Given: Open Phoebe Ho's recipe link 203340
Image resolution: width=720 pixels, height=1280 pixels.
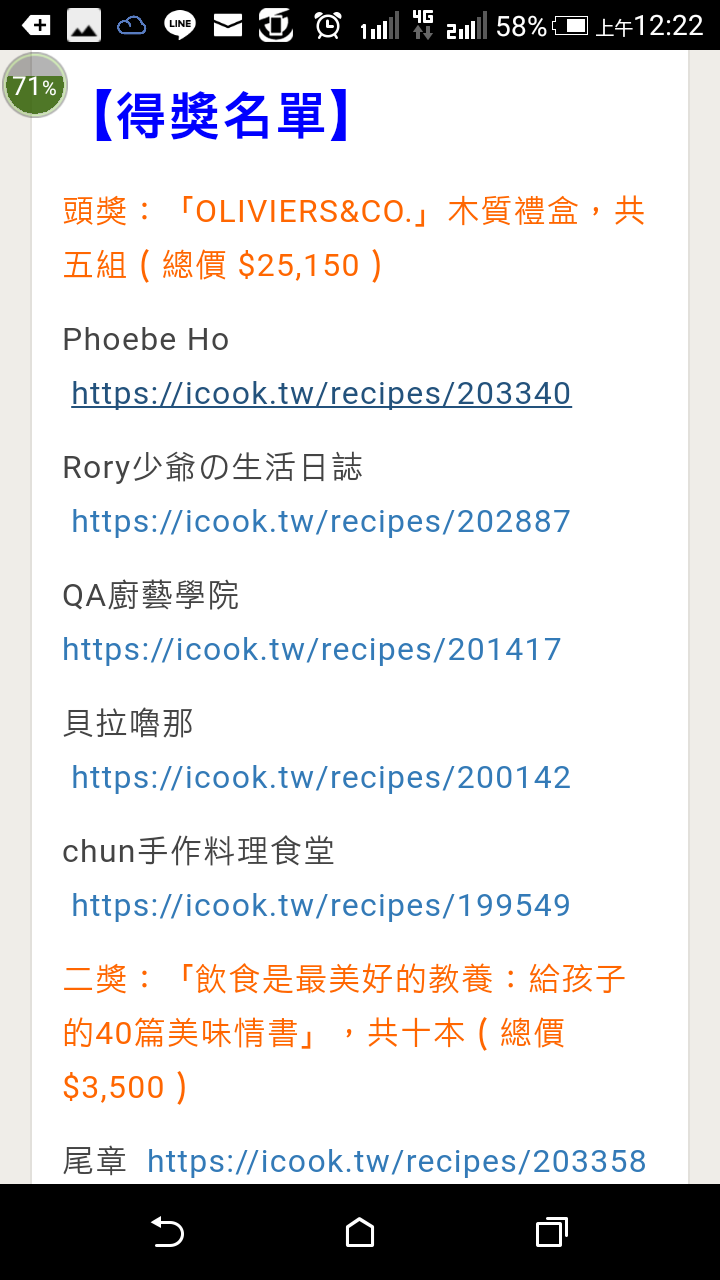Looking at the screenshot, I should click(321, 393).
